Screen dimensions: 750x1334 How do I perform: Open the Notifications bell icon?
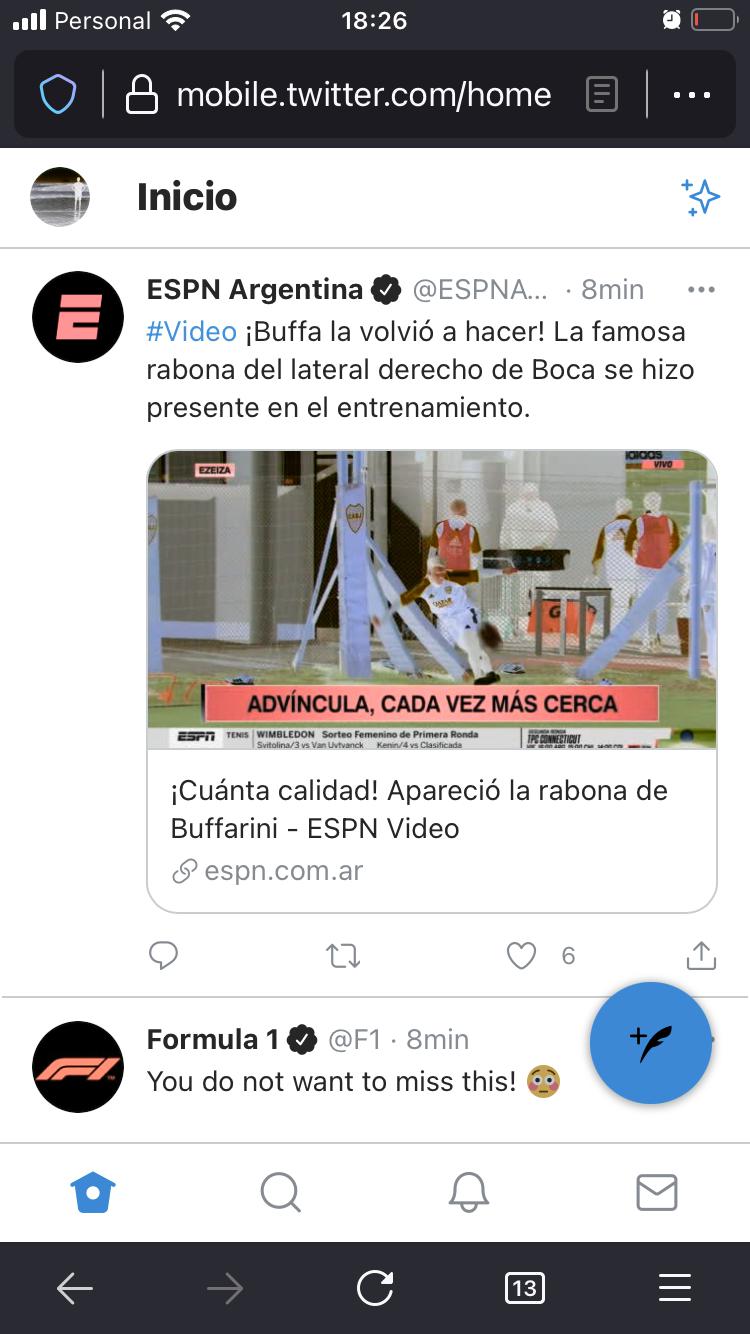click(469, 1192)
